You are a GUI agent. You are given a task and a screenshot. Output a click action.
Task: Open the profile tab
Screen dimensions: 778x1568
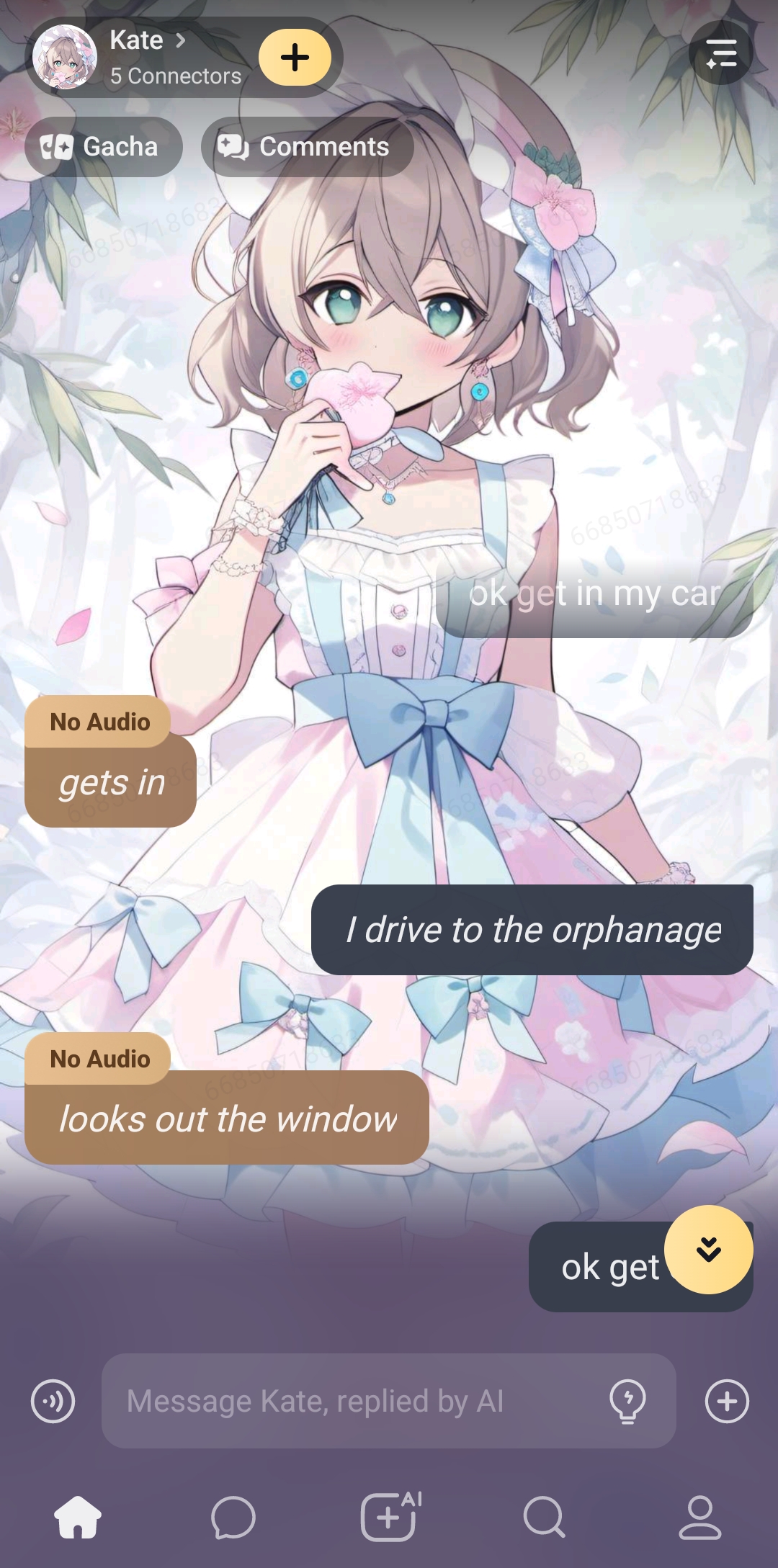(x=699, y=1516)
